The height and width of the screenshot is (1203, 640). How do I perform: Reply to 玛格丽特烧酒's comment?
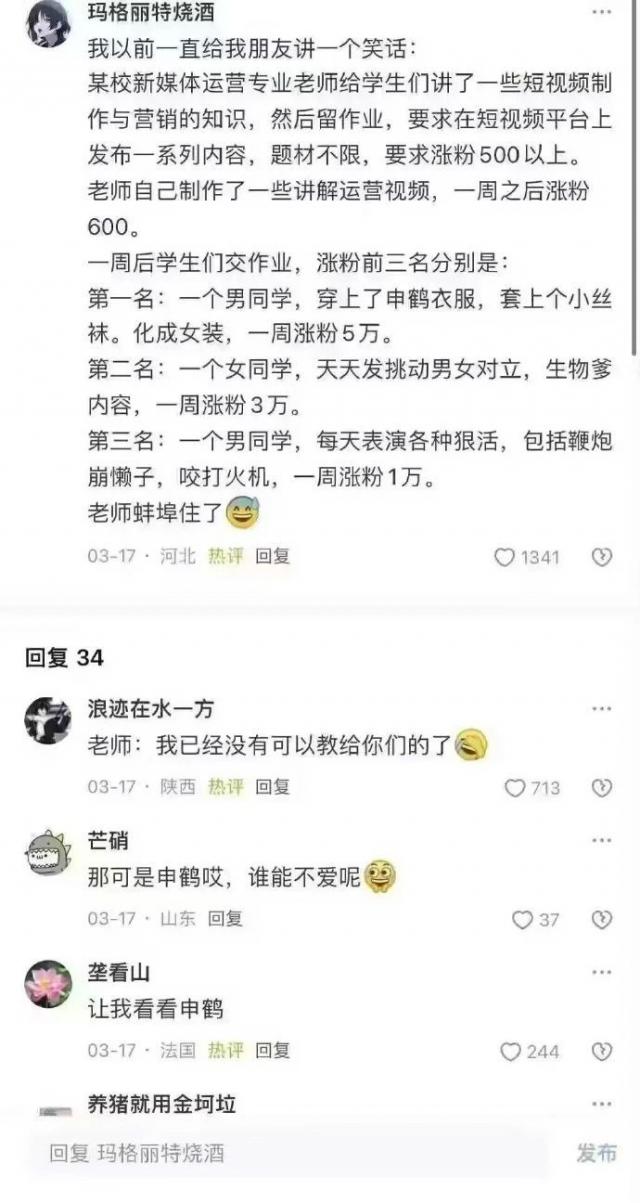click(x=272, y=556)
